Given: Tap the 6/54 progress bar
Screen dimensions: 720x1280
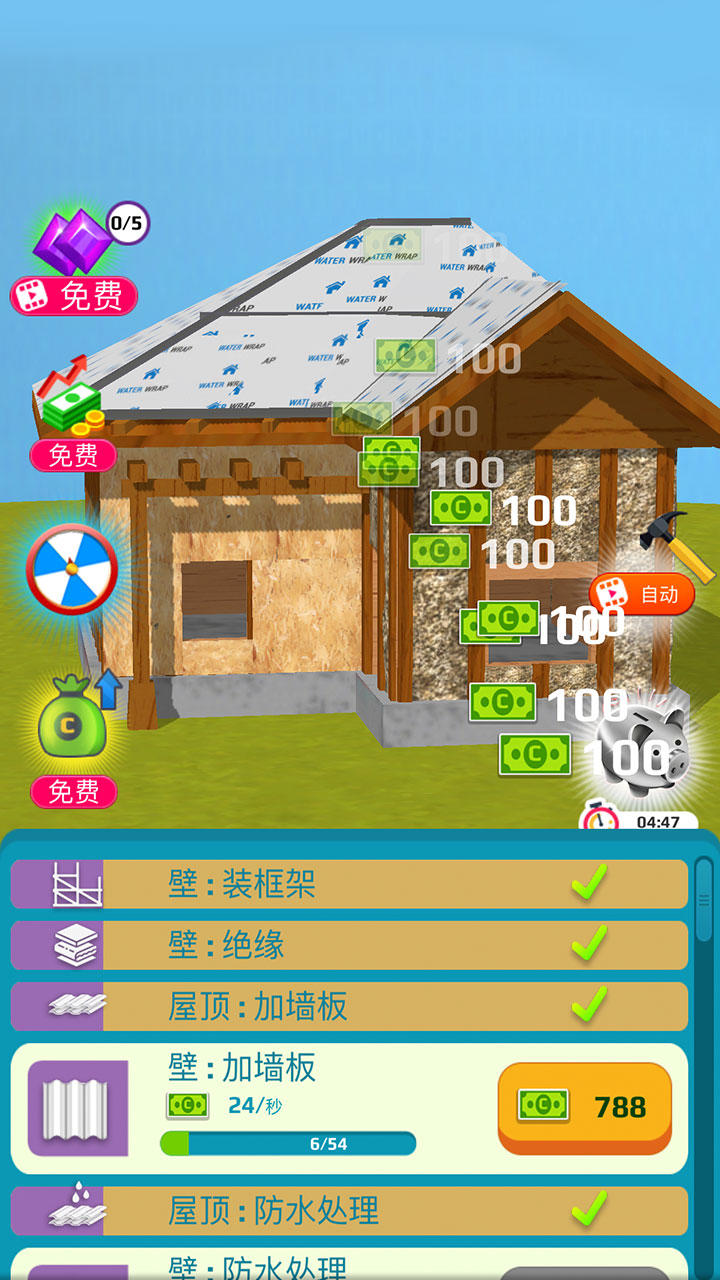Looking at the screenshot, I should click(290, 1142).
